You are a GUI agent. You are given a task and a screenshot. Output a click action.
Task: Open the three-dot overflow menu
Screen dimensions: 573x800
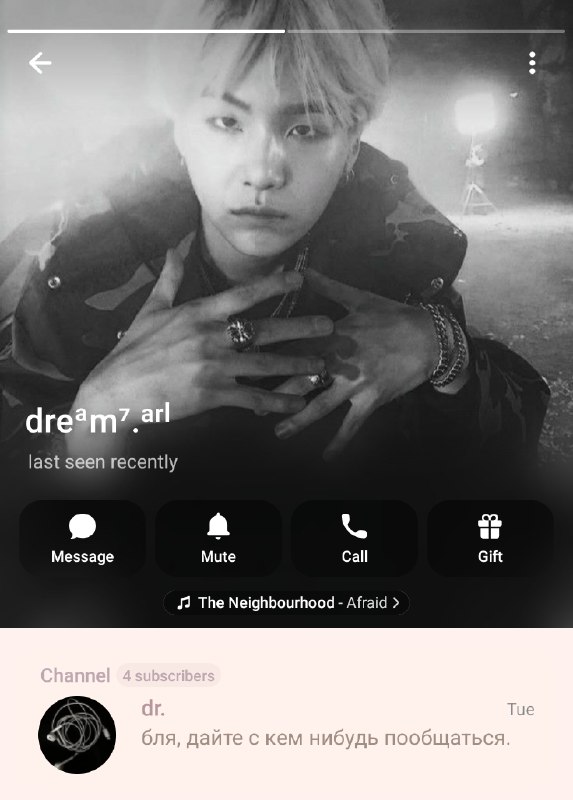coord(532,63)
